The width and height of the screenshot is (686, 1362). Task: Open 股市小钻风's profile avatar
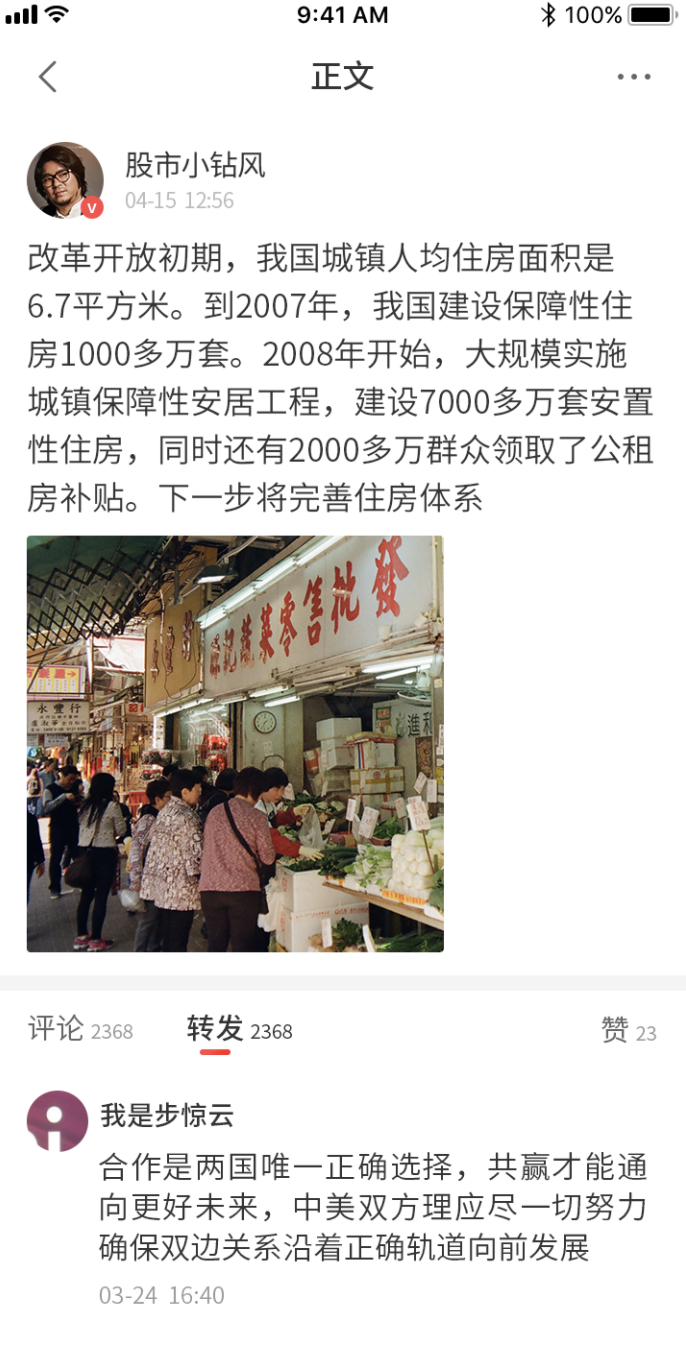point(65,181)
